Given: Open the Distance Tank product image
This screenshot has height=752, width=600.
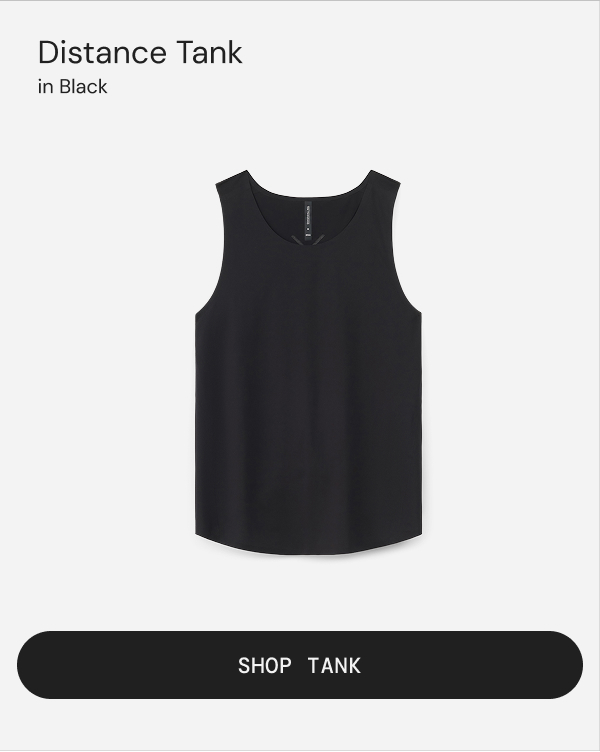Looking at the screenshot, I should click(x=308, y=362).
